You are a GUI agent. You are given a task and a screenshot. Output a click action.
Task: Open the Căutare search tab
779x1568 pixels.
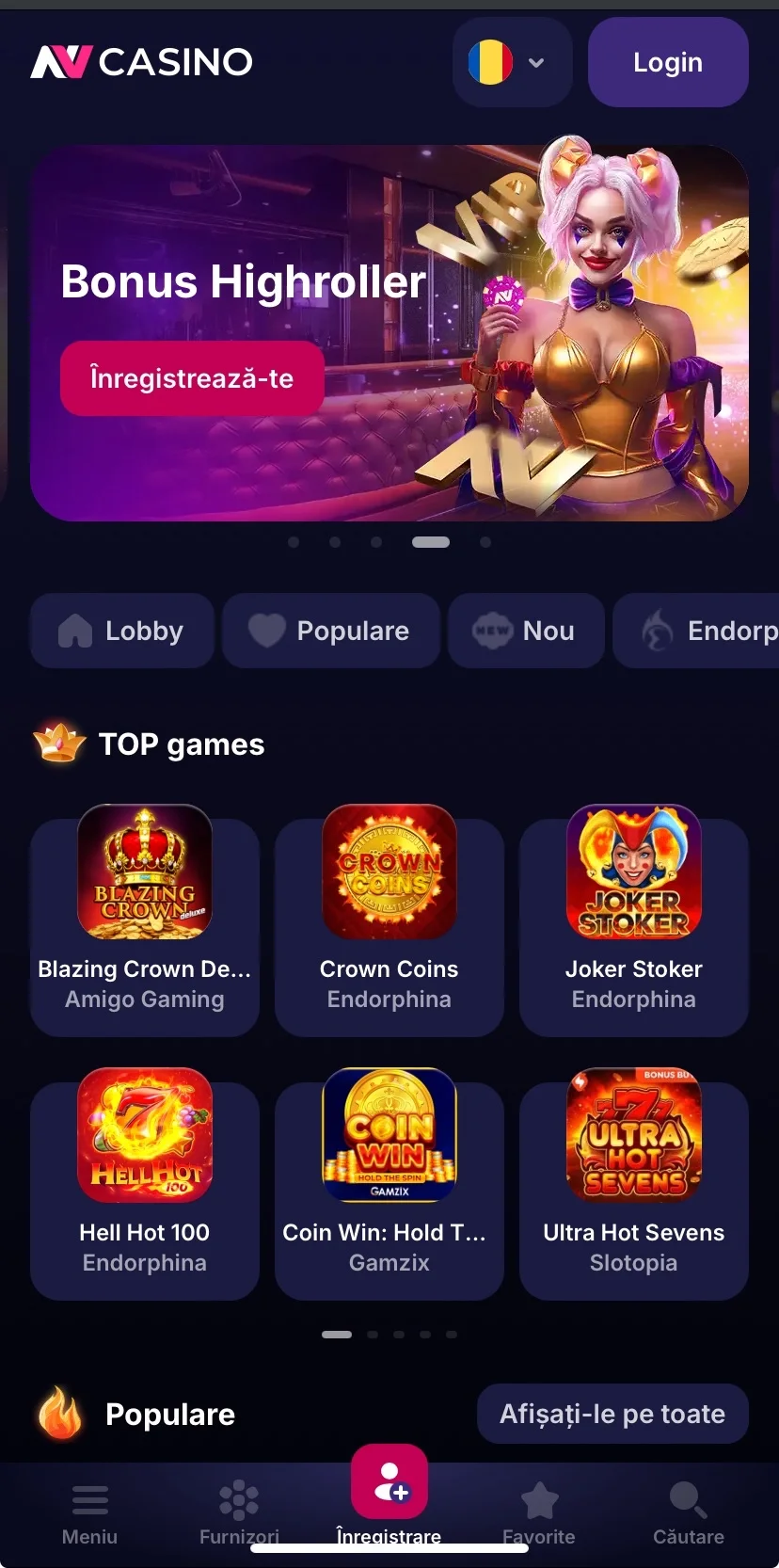pos(689,1512)
